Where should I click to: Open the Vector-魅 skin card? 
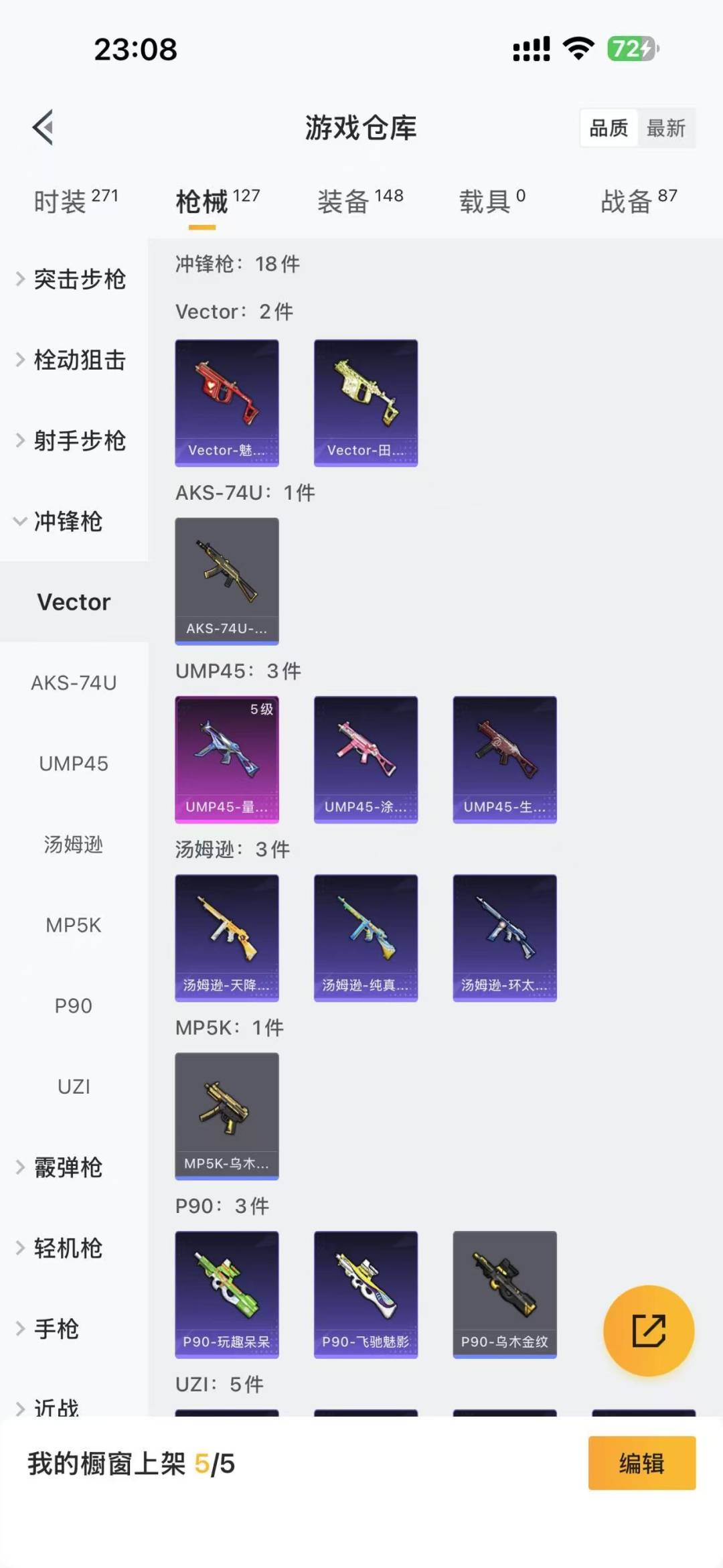(x=227, y=403)
